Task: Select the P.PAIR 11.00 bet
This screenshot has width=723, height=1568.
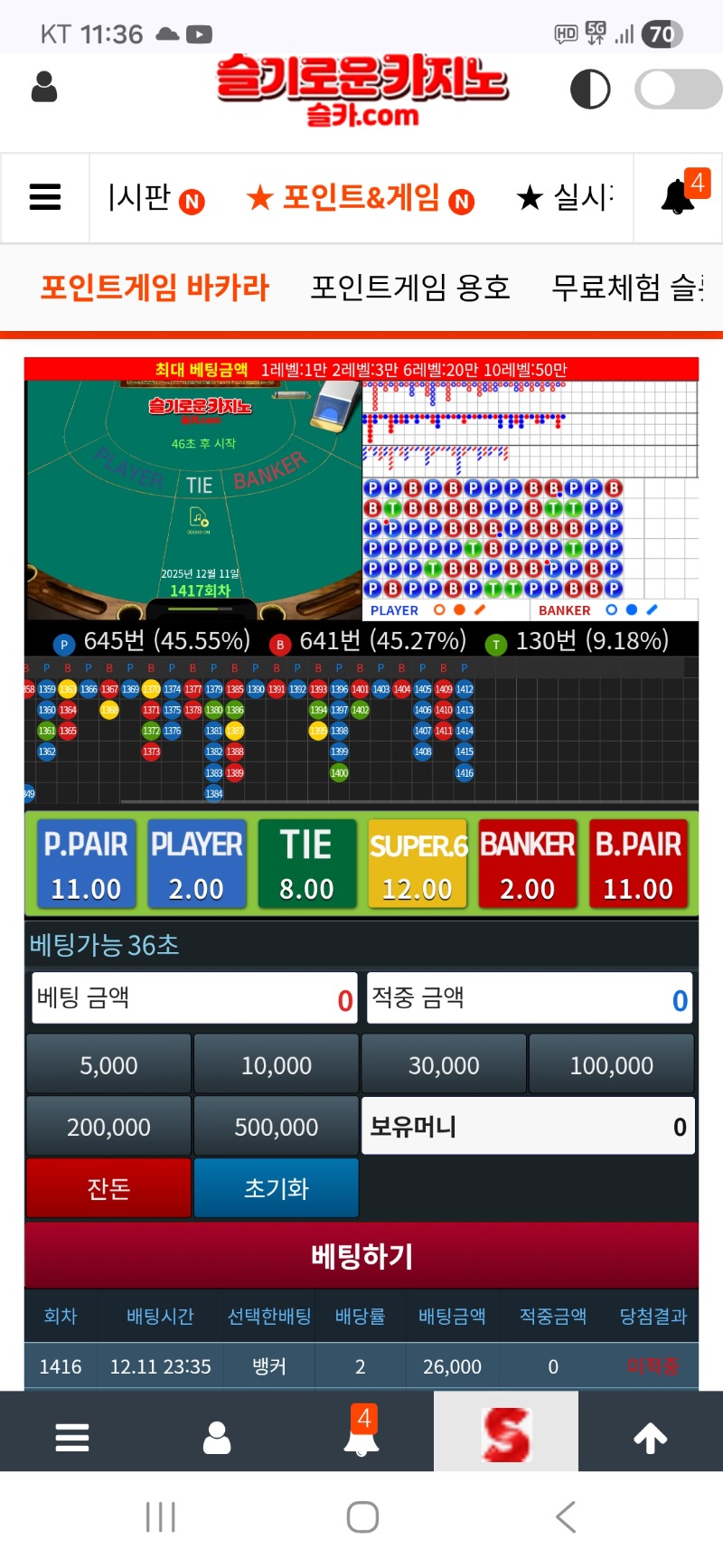Action: (86, 864)
